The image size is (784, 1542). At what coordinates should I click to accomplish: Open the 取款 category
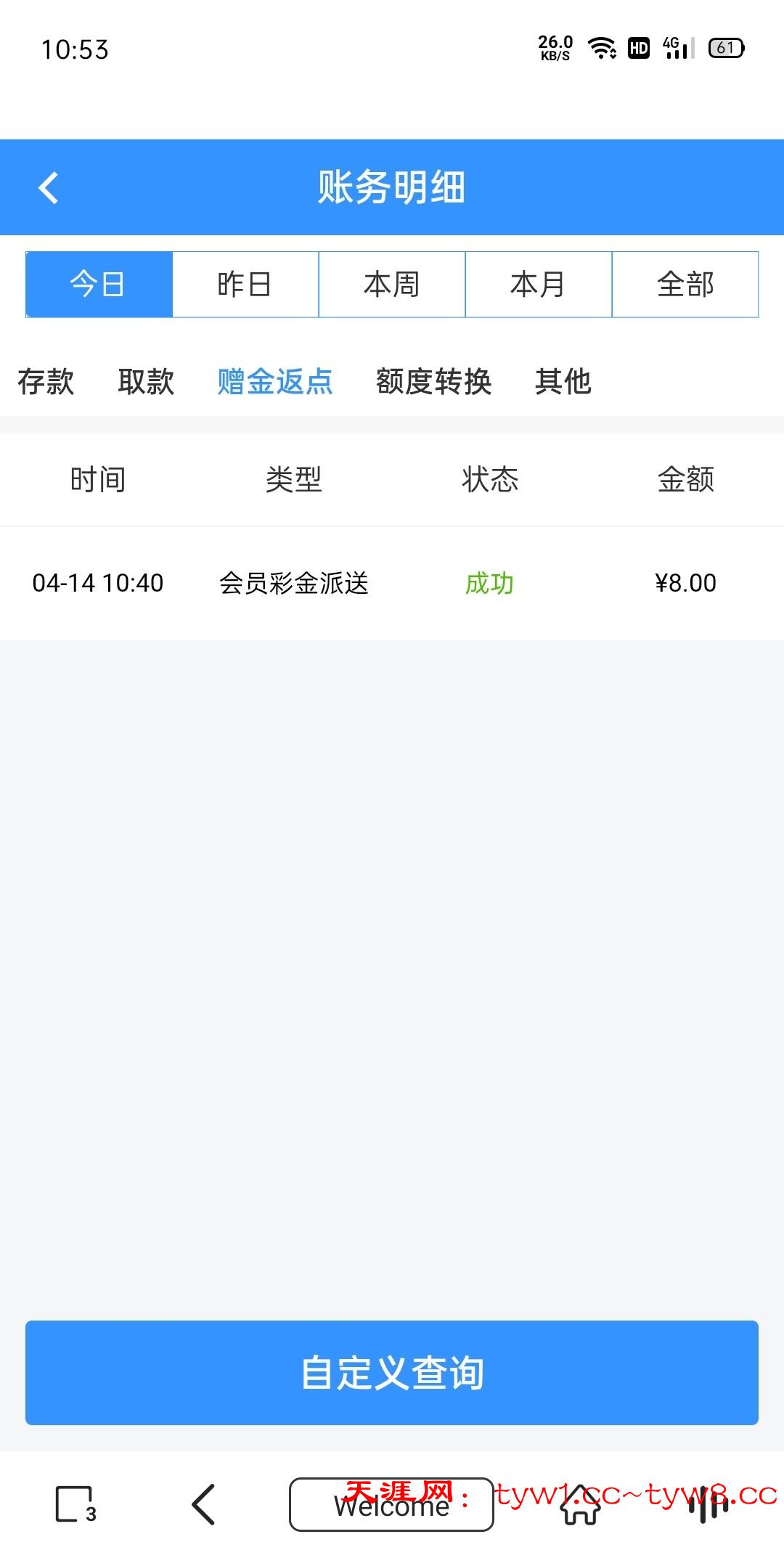click(146, 382)
